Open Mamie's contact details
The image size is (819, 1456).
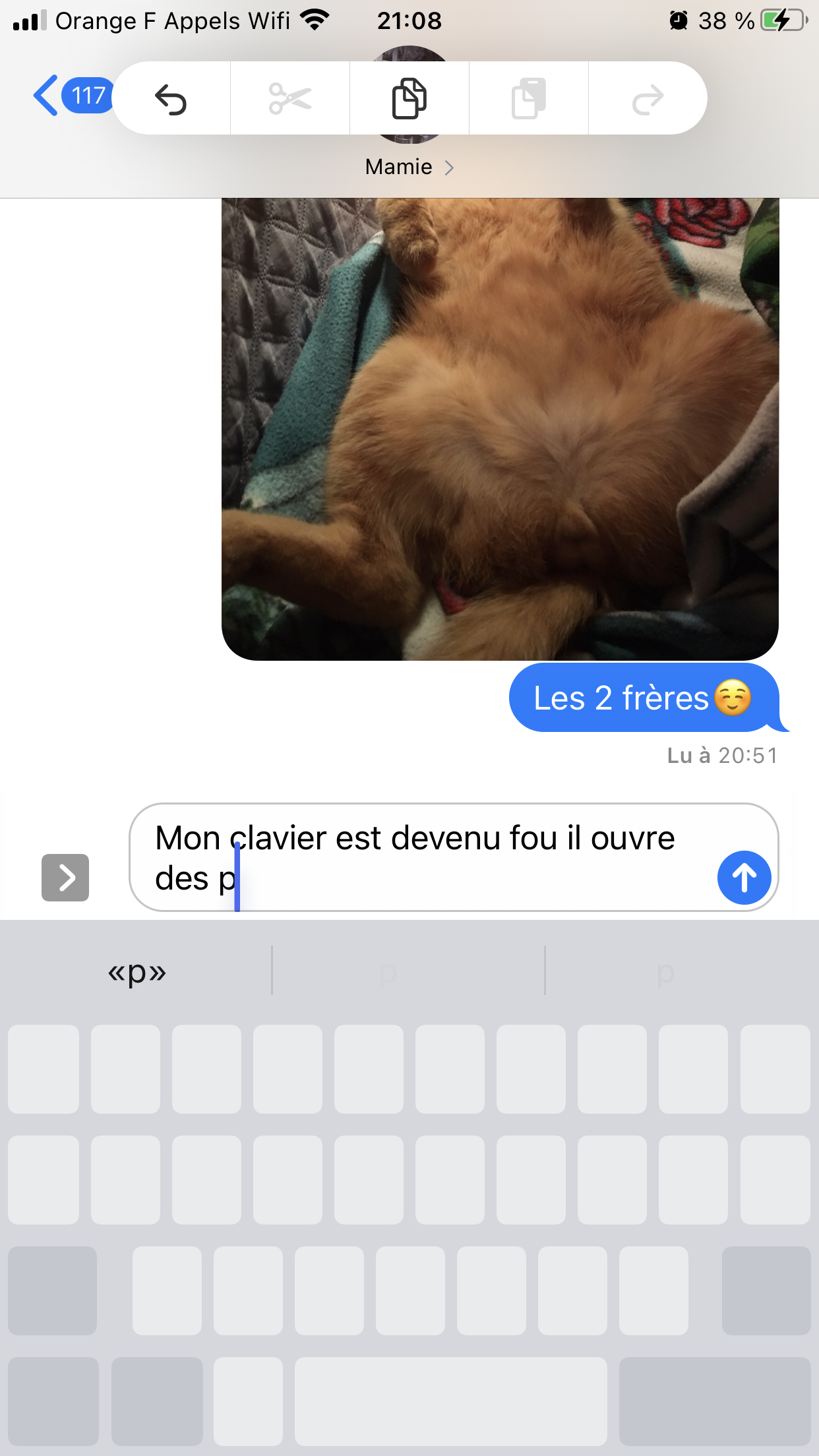click(409, 167)
